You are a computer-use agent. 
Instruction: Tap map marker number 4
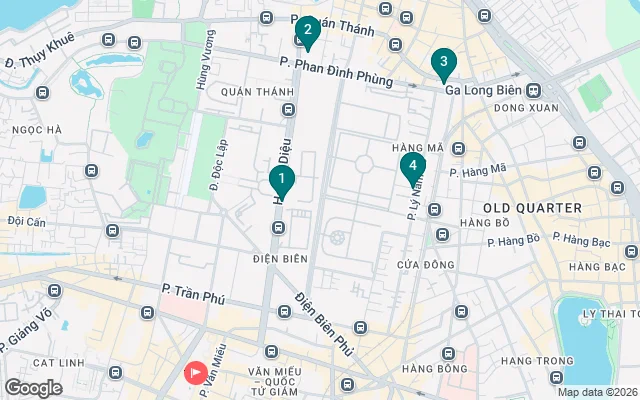coord(412,168)
